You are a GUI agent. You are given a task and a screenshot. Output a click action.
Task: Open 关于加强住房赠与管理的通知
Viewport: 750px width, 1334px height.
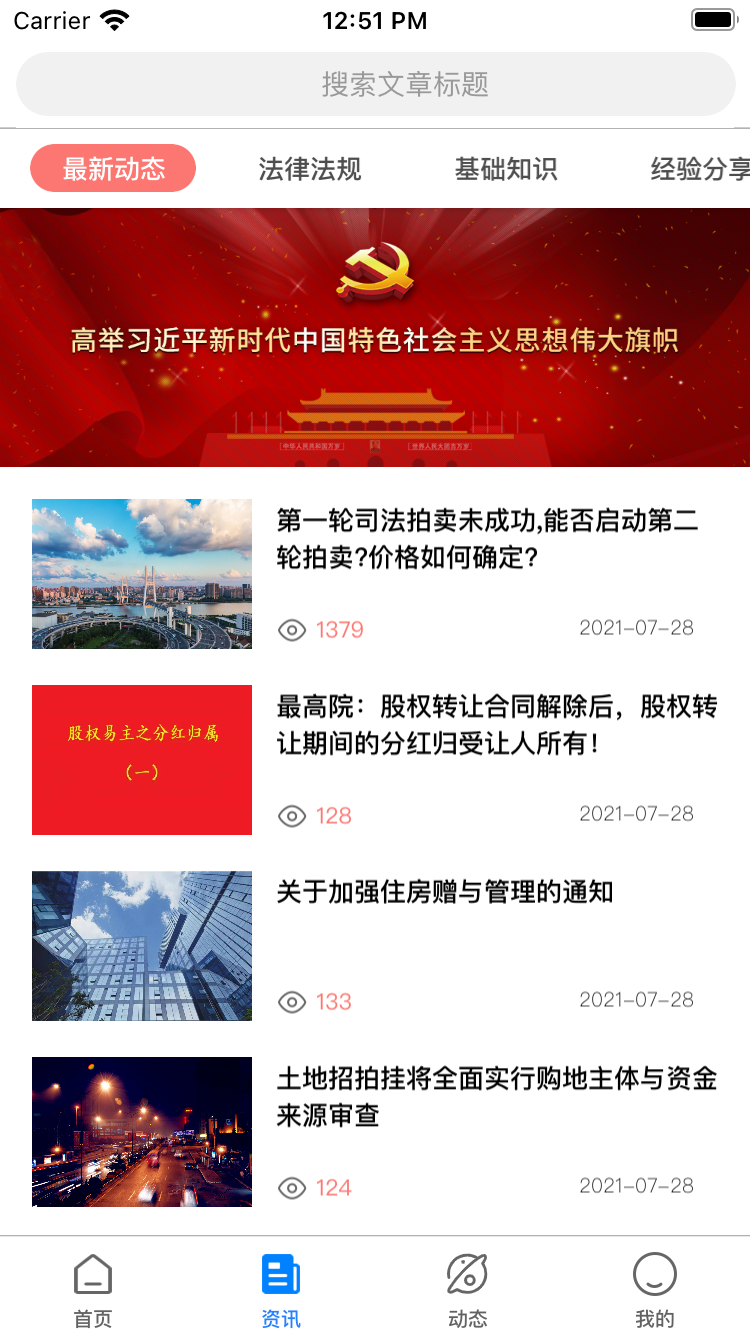point(445,891)
